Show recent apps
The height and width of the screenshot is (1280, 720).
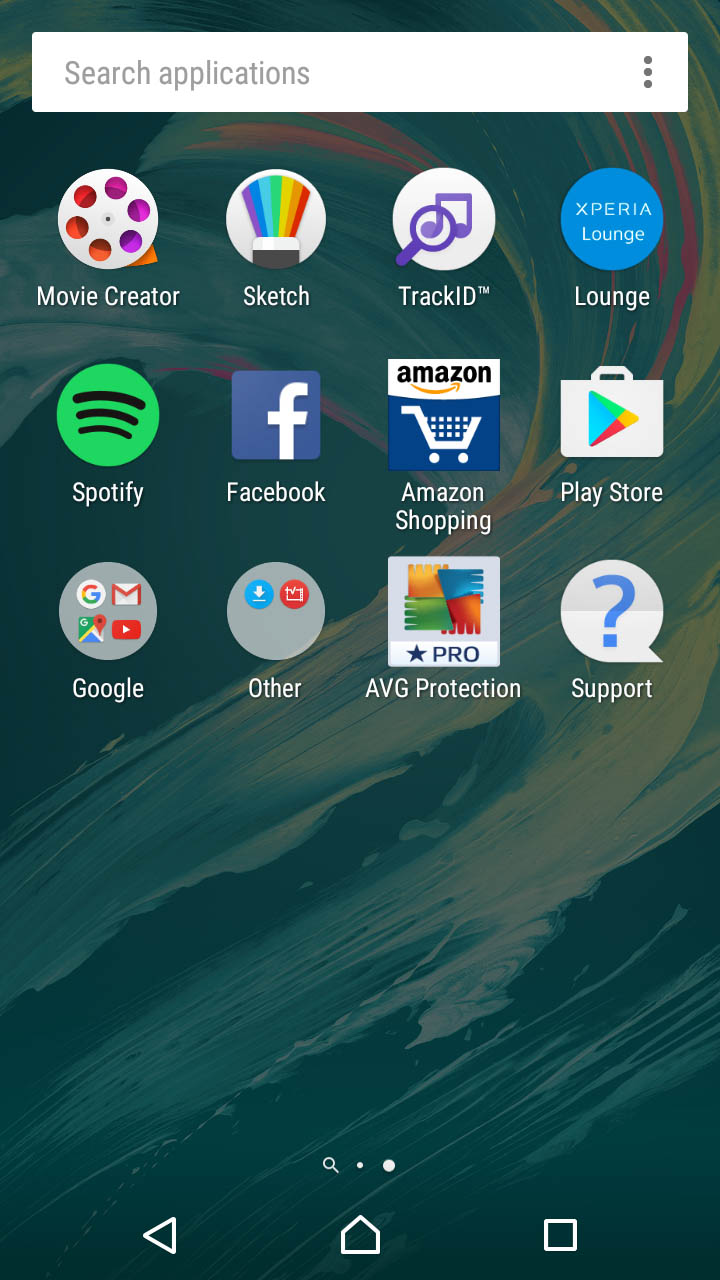pos(560,1235)
